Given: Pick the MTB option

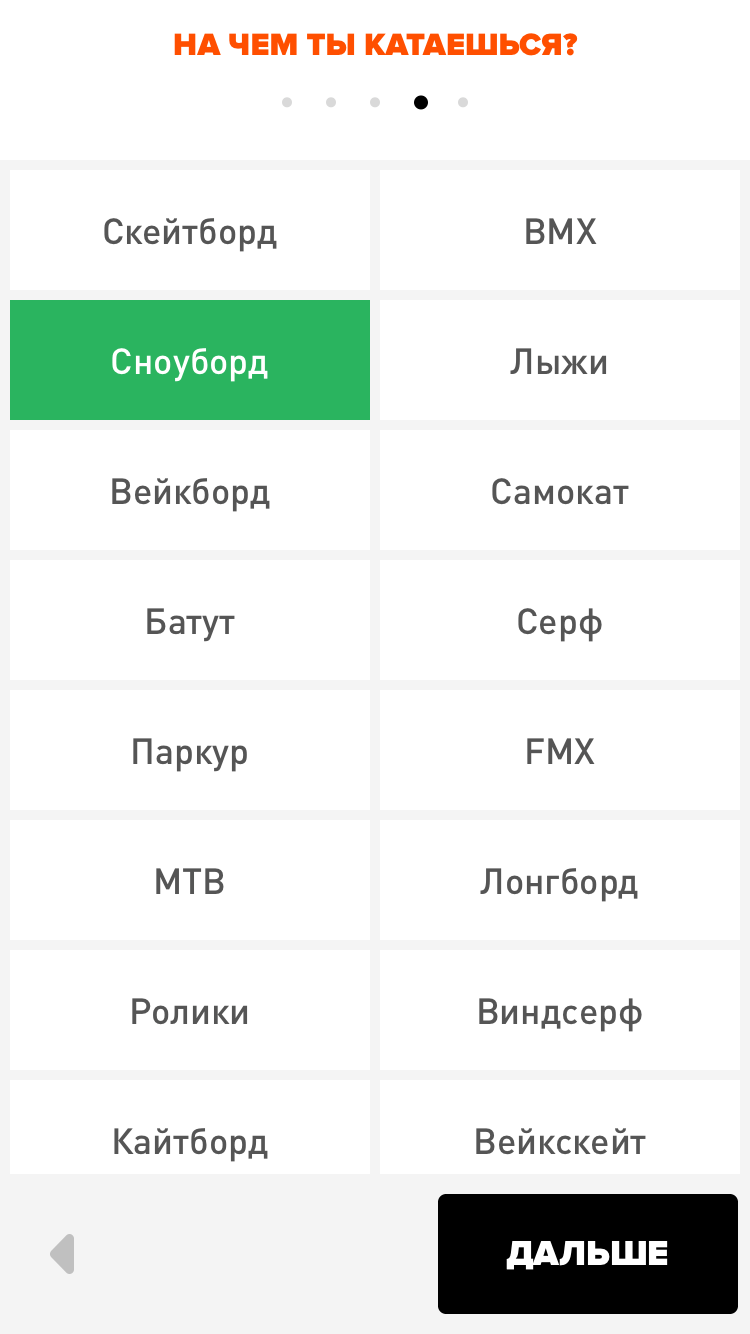Looking at the screenshot, I should [190, 880].
